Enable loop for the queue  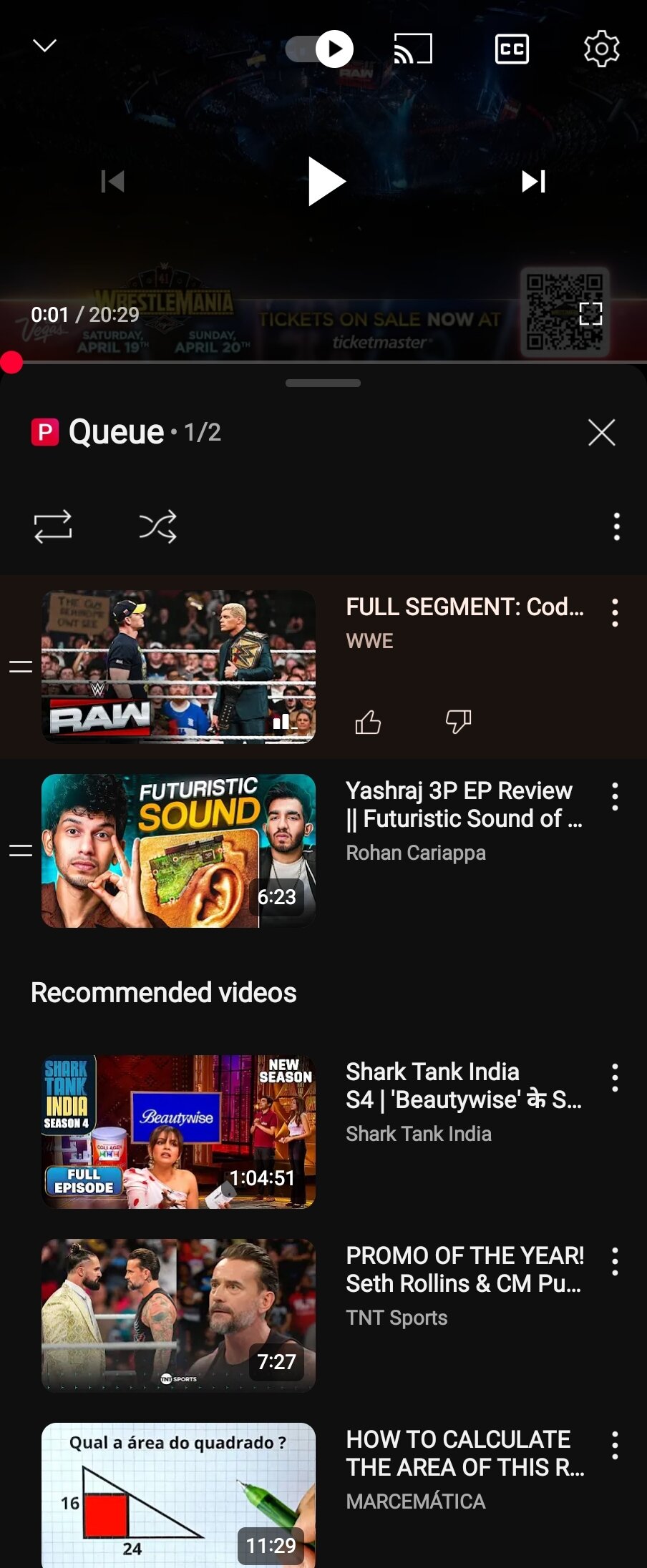click(53, 526)
